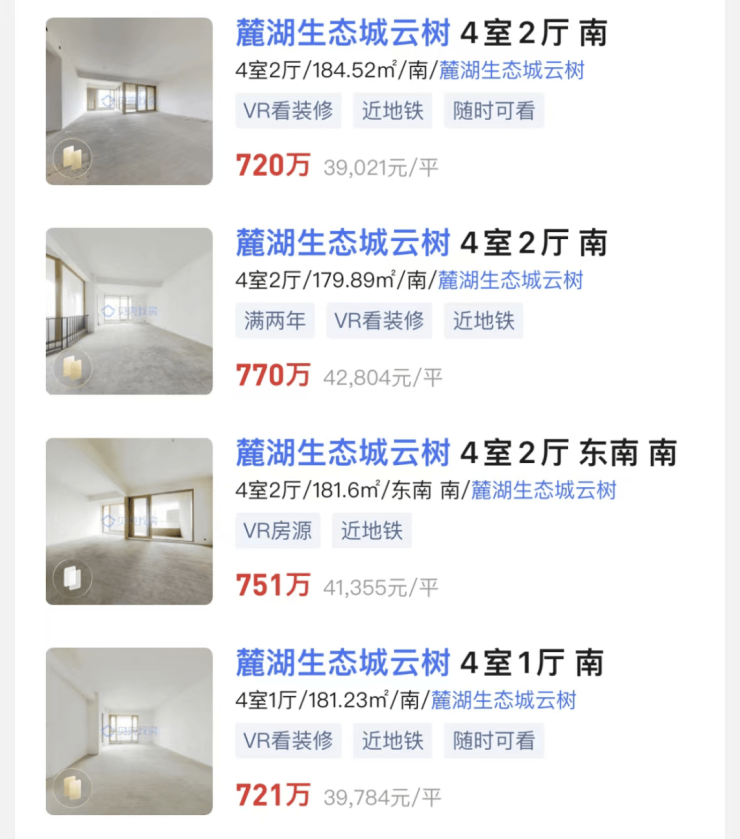The image size is (740, 839).
Task: Tap the 麓湖生态城云树 community link in the 184.52㎡ subtitle
Action: pyautogui.click(x=512, y=71)
